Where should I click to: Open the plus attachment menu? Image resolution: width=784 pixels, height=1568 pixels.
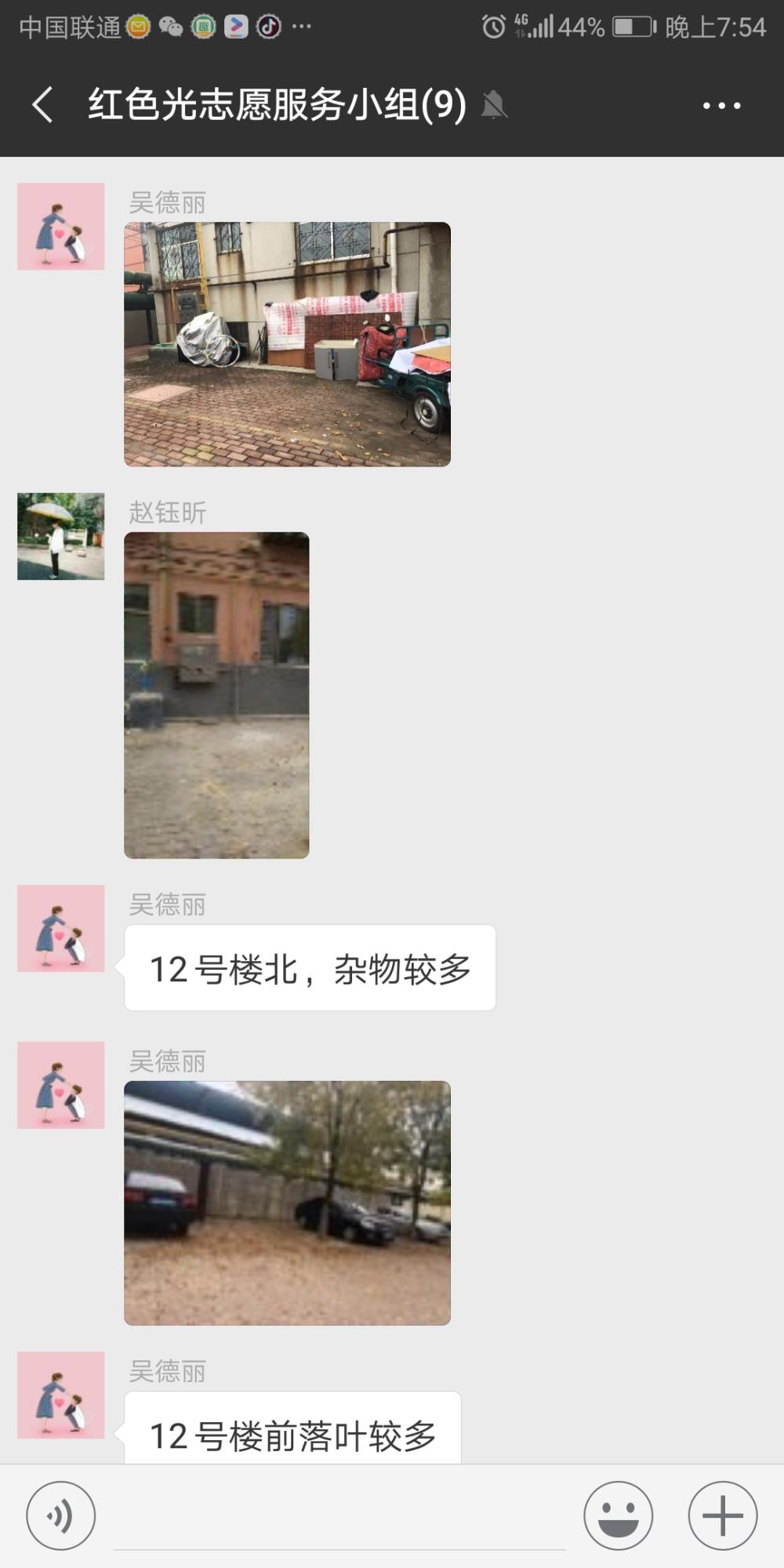tap(722, 1515)
